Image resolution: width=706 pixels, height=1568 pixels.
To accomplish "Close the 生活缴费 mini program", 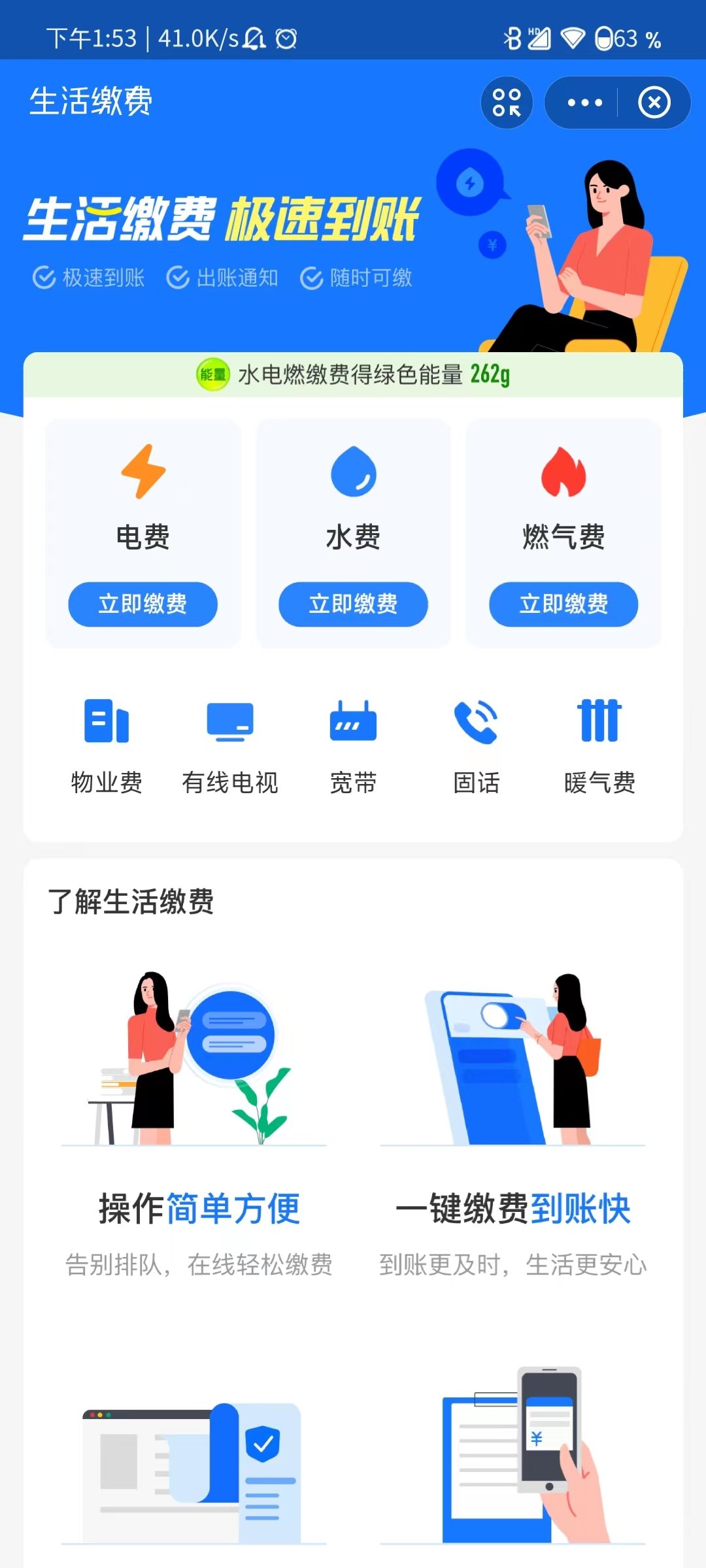I will [x=654, y=103].
